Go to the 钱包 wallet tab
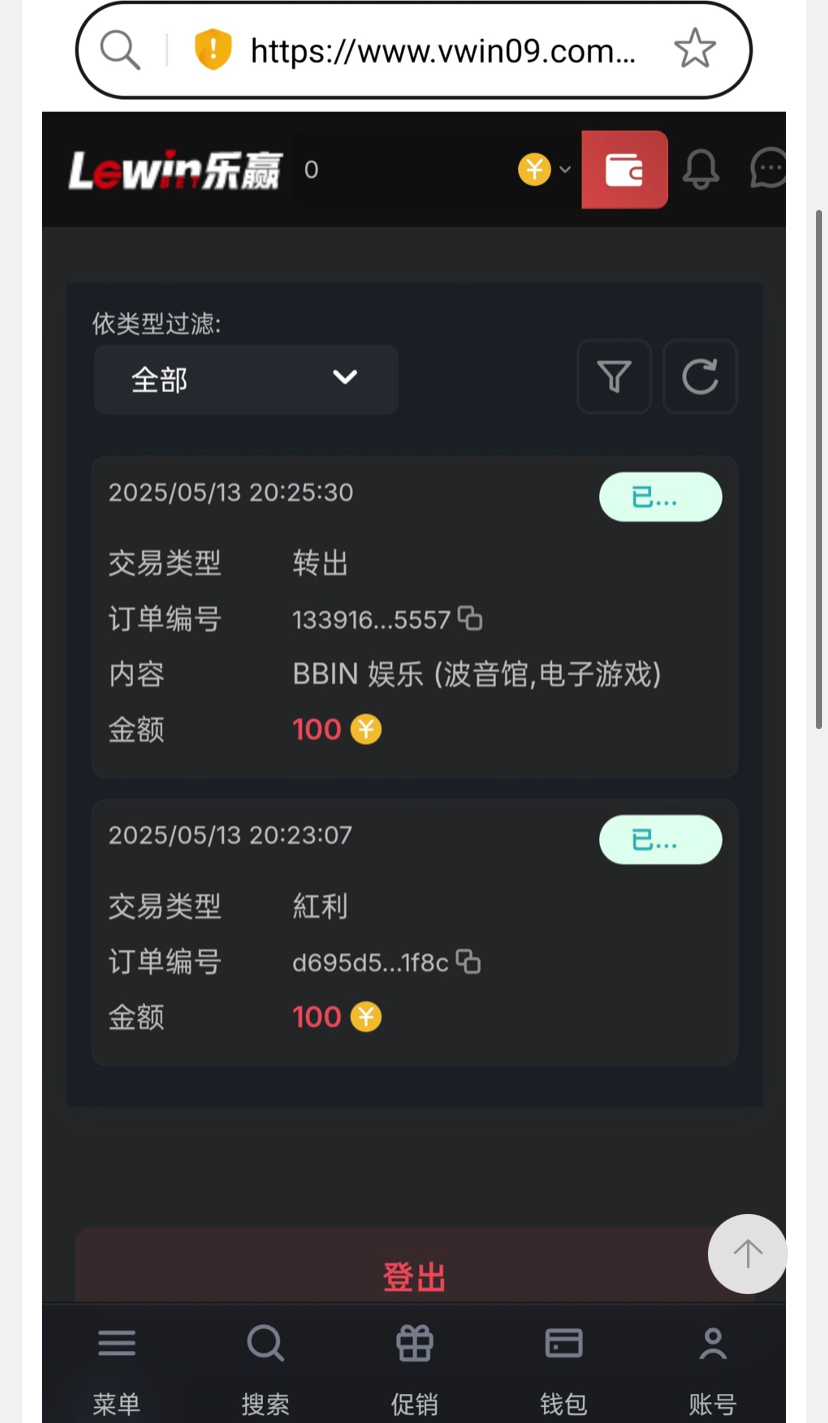Viewport: 828px width, 1423px height. click(563, 1370)
